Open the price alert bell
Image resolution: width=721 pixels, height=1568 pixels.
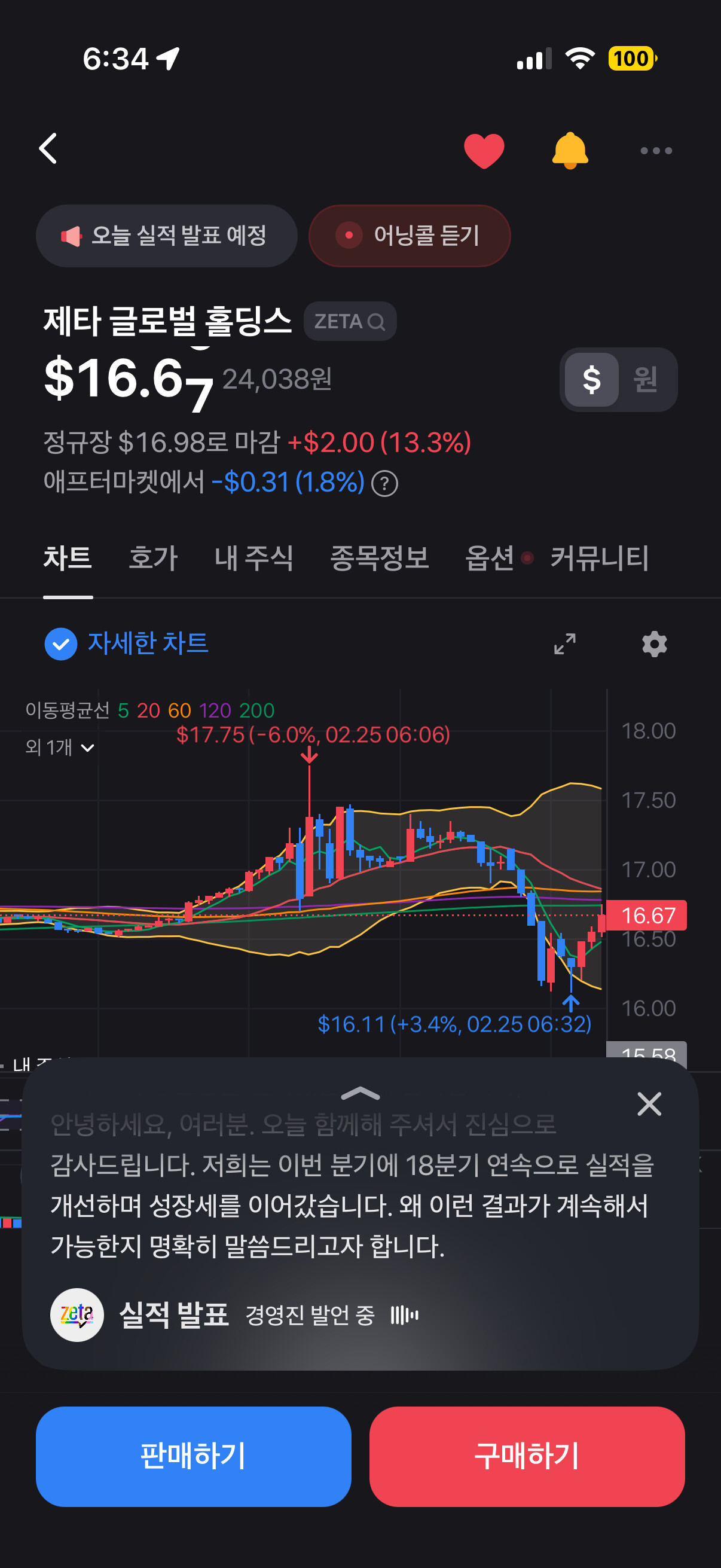point(570,150)
